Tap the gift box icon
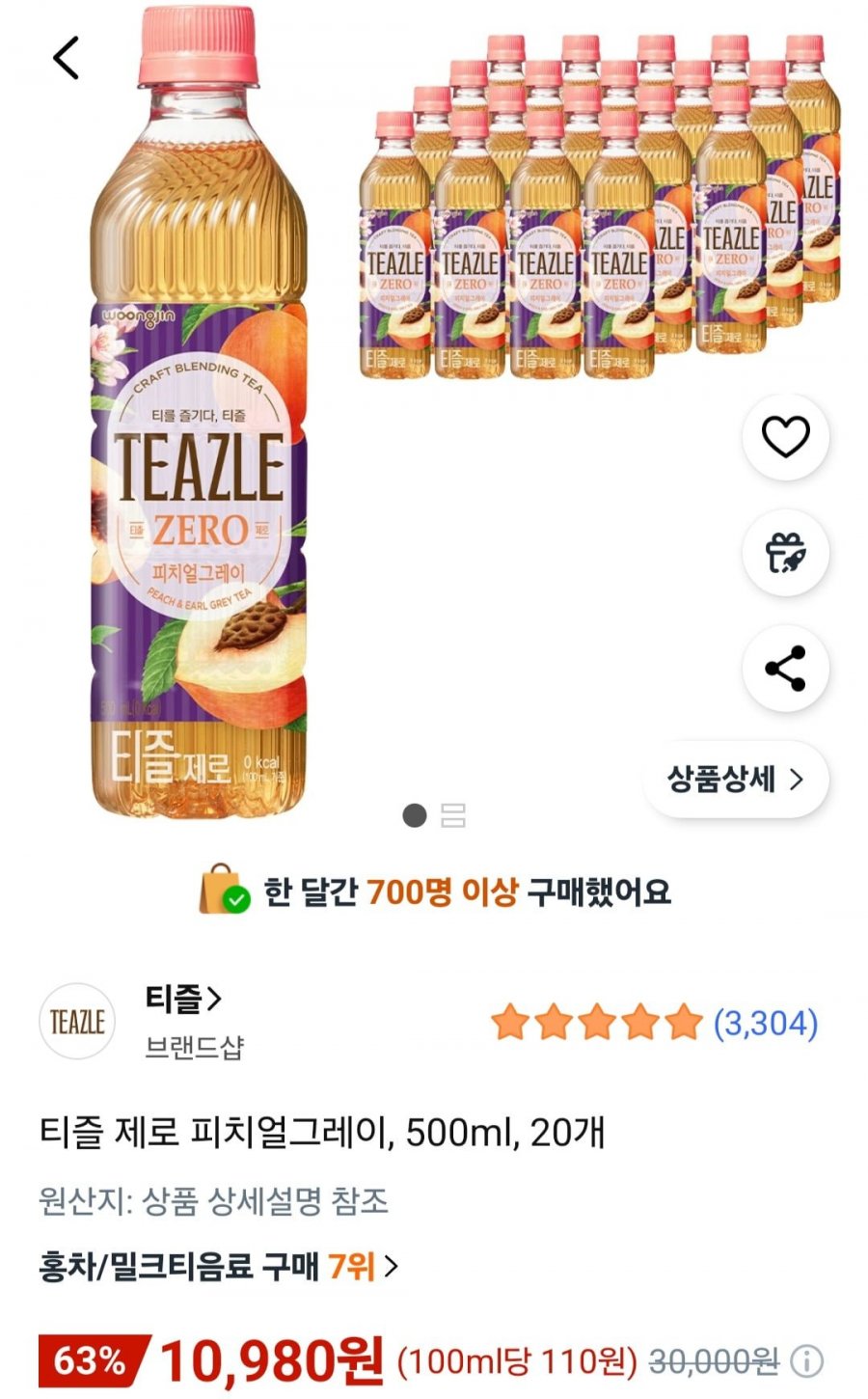Image resolution: width=868 pixels, height=1399 pixels. (x=785, y=553)
